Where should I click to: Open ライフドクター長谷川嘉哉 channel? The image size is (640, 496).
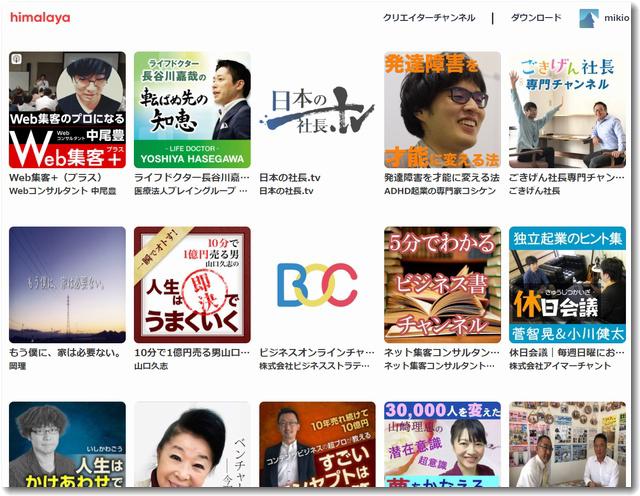(192, 110)
